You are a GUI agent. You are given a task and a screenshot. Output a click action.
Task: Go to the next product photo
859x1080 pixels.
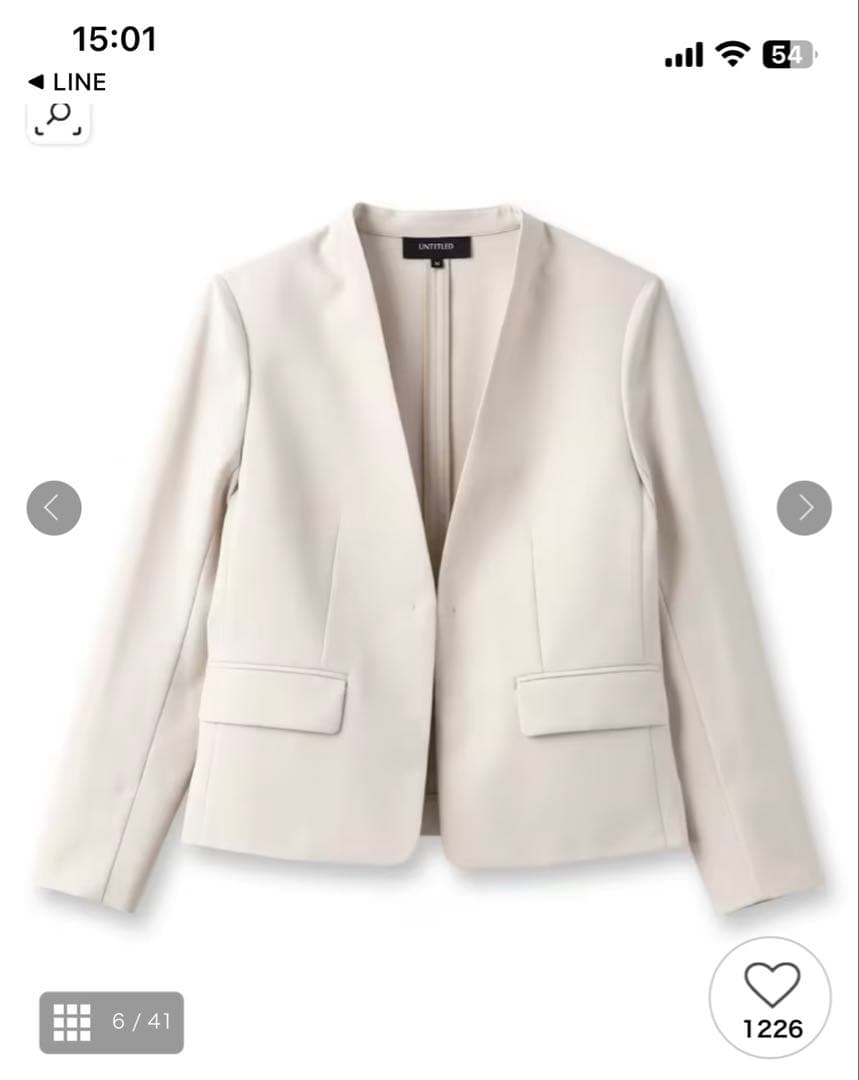(804, 508)
